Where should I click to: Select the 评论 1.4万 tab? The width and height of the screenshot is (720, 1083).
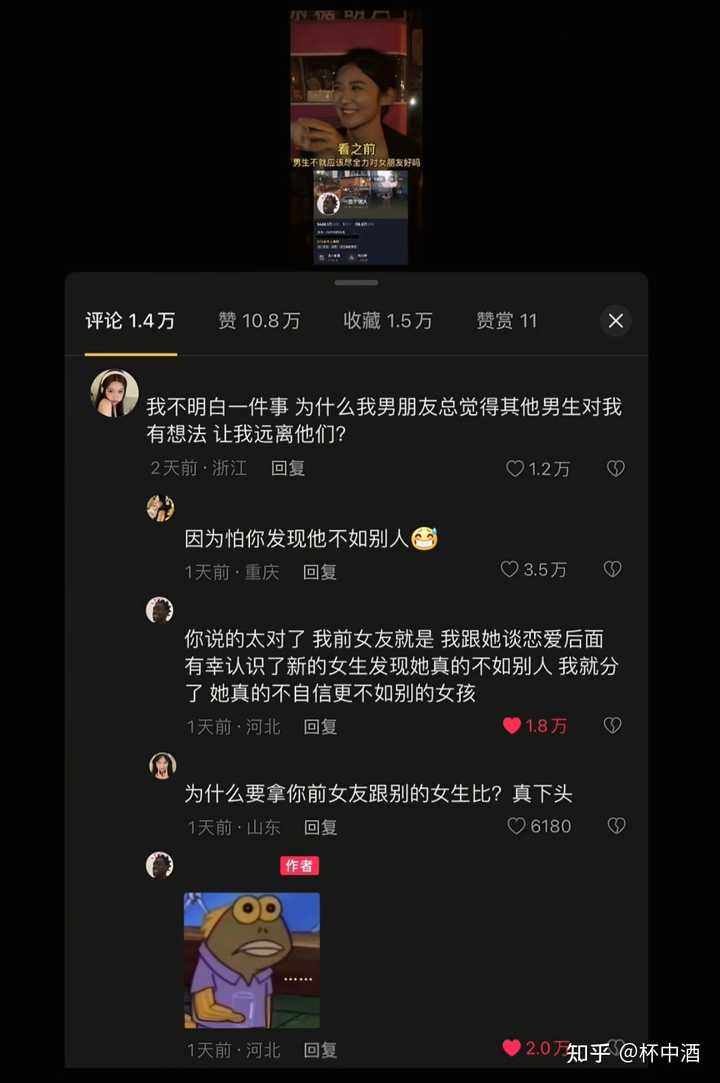[130, 321]
